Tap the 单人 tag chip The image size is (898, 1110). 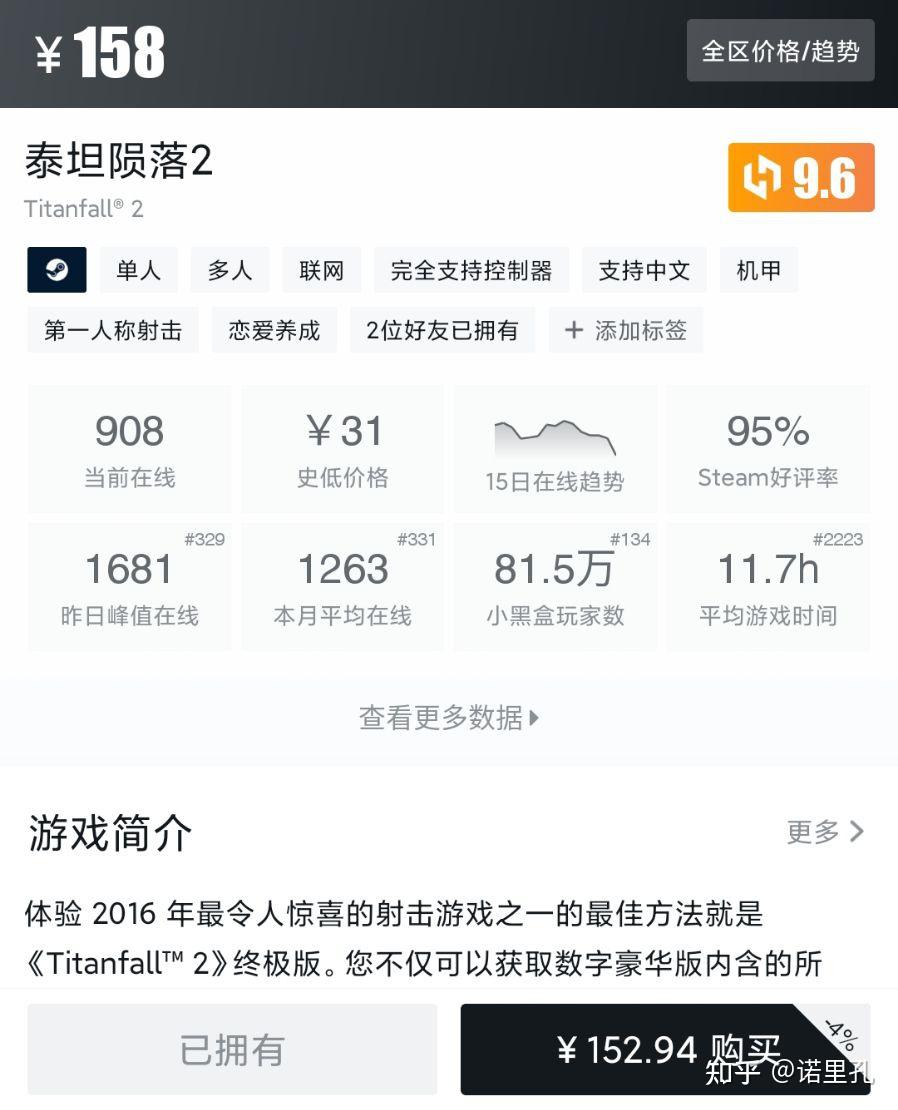[138, 270]
